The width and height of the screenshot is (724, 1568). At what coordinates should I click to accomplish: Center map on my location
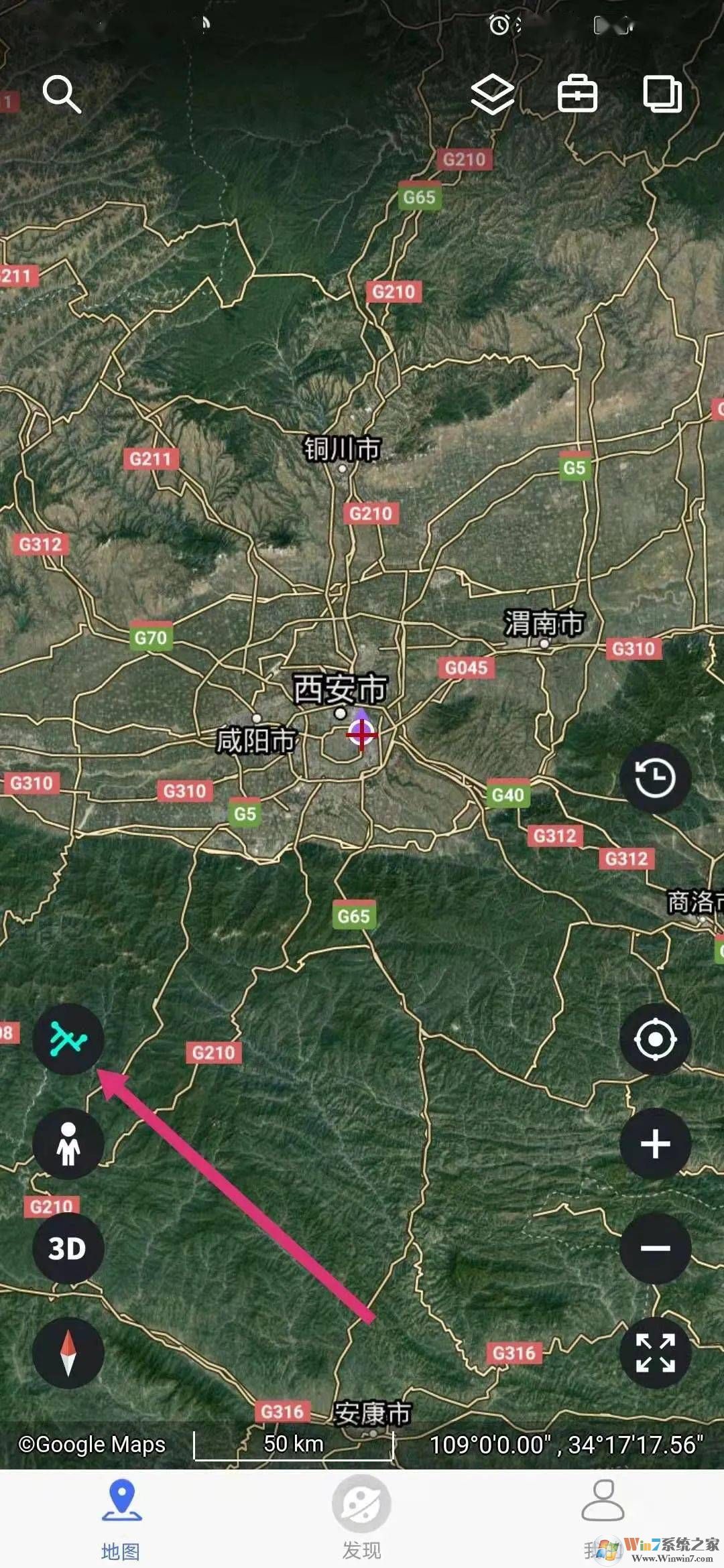point(655,1039)
